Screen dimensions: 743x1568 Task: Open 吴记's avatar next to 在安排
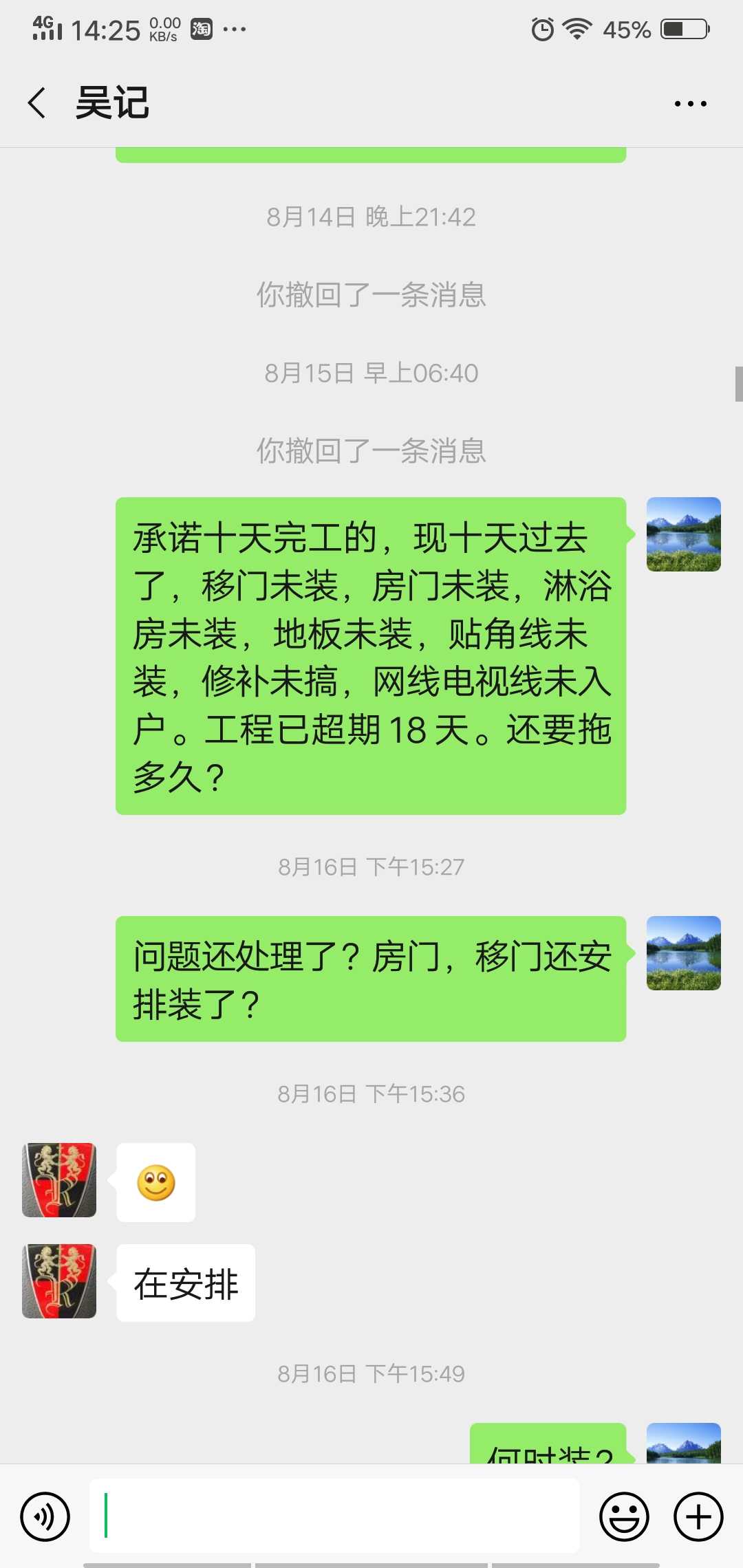(x=59, y=1281)
